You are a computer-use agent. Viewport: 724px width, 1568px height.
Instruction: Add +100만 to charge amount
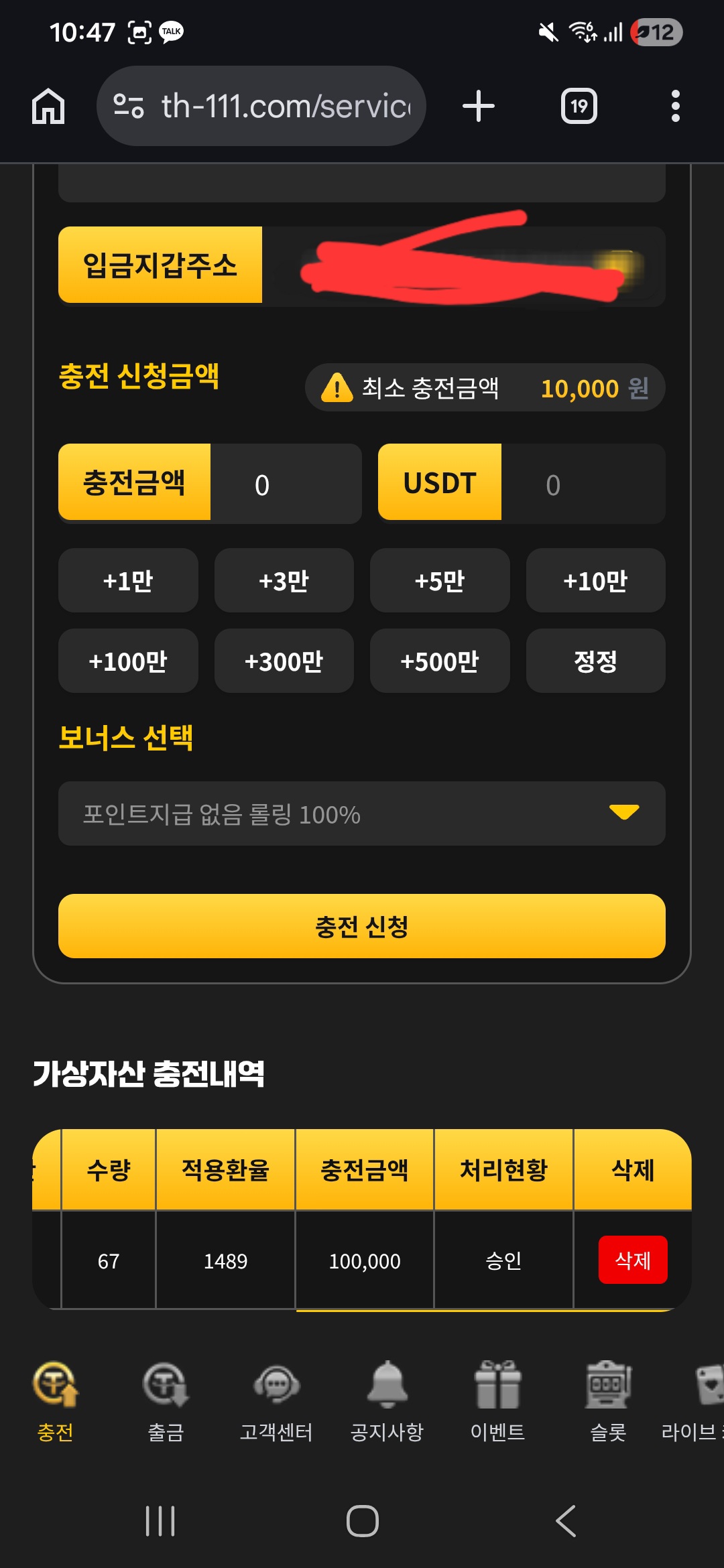pyautogui.click(x=128, y=661)
